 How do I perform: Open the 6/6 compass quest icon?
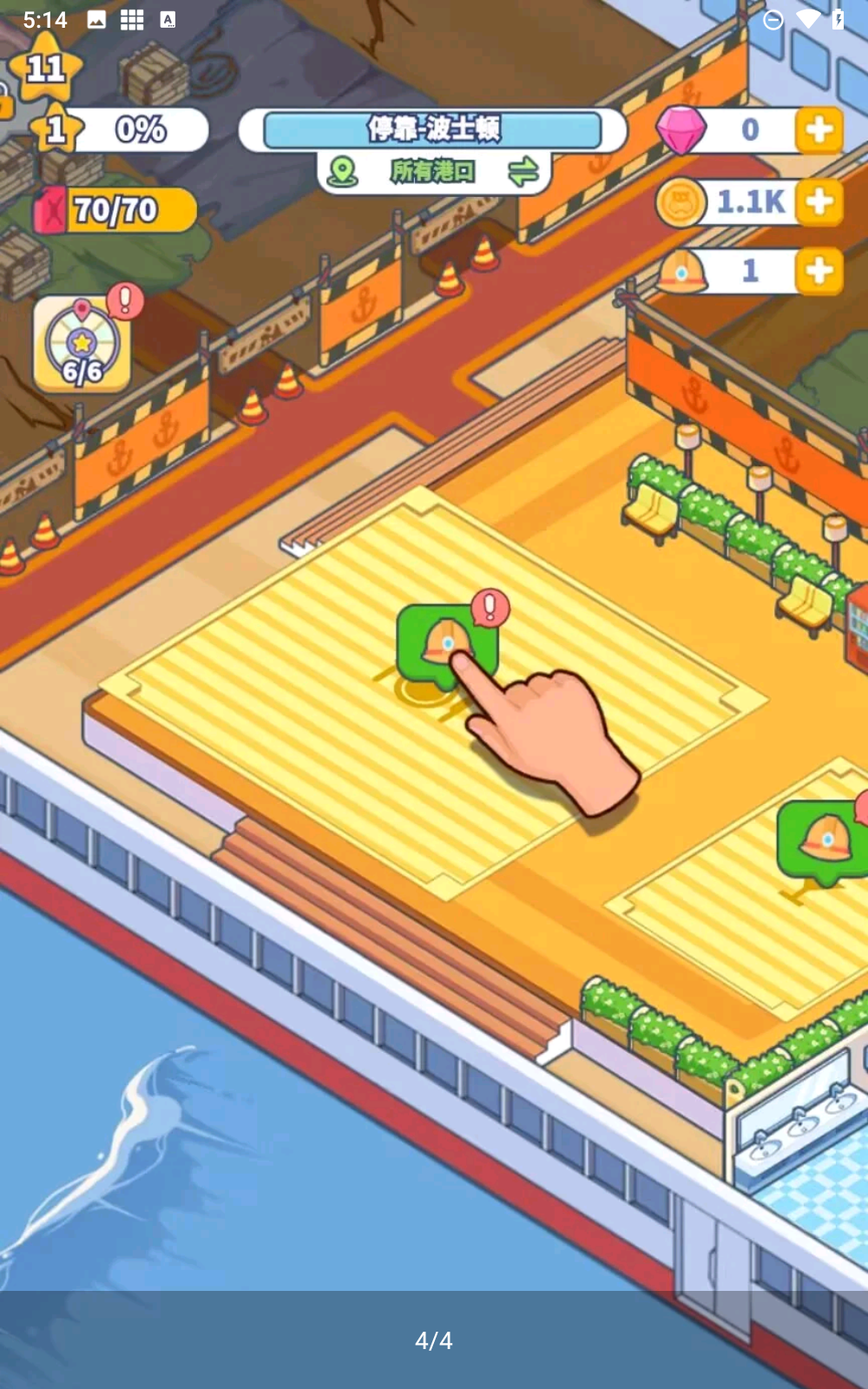(x=82, y=345)
